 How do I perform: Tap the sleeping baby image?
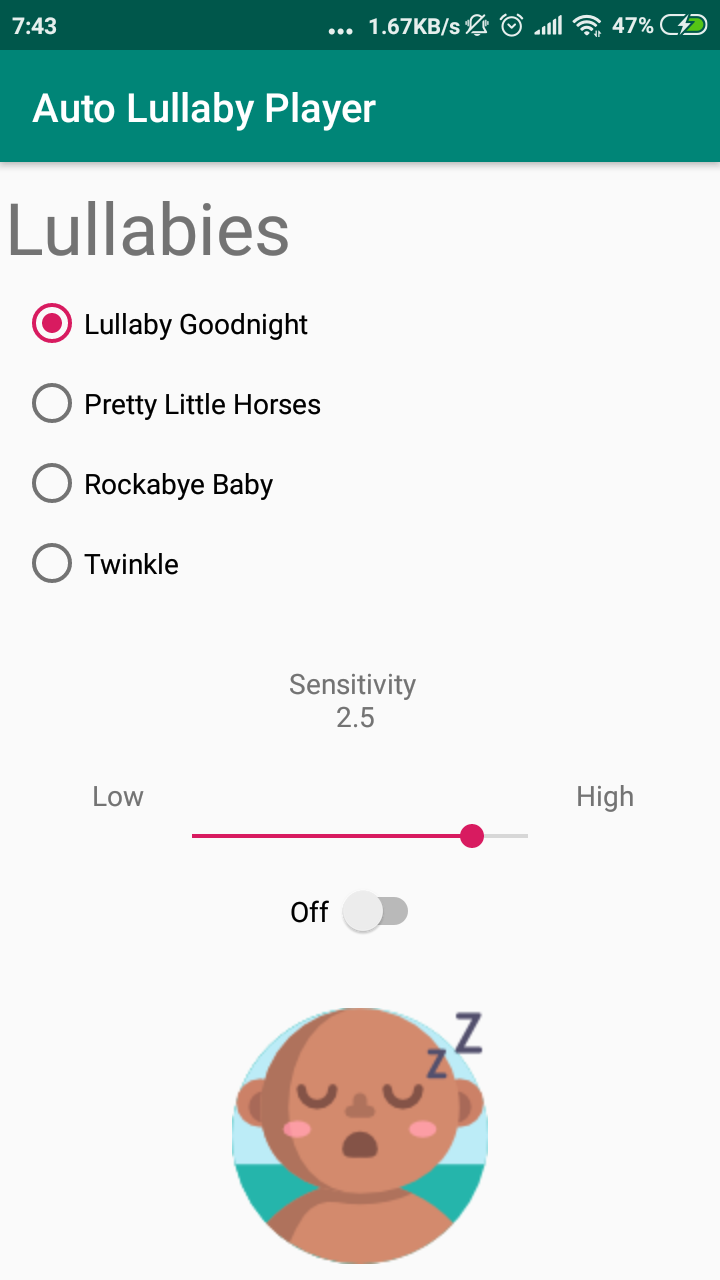coord(360,1130)
